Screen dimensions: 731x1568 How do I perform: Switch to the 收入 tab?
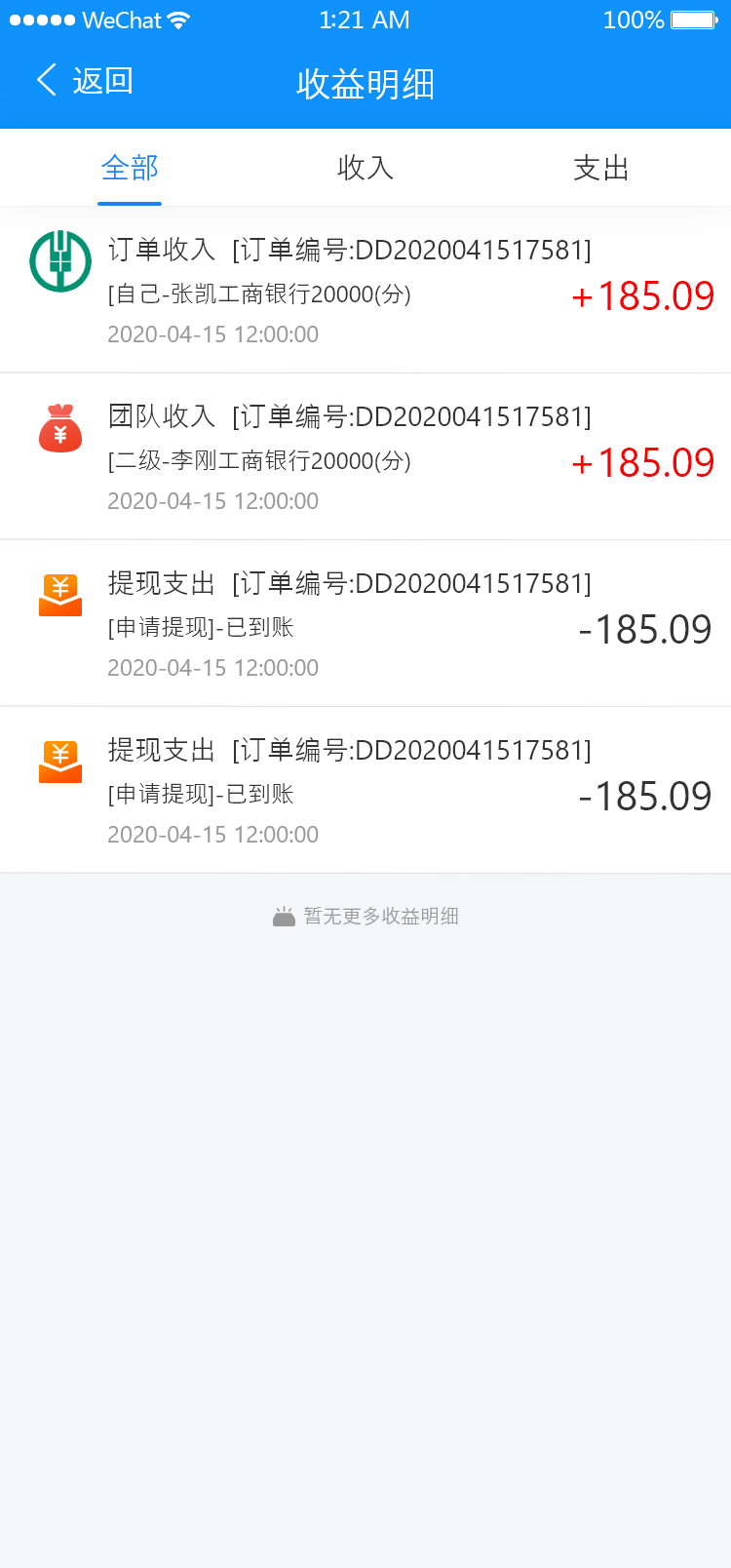click(x=365, y=169)
